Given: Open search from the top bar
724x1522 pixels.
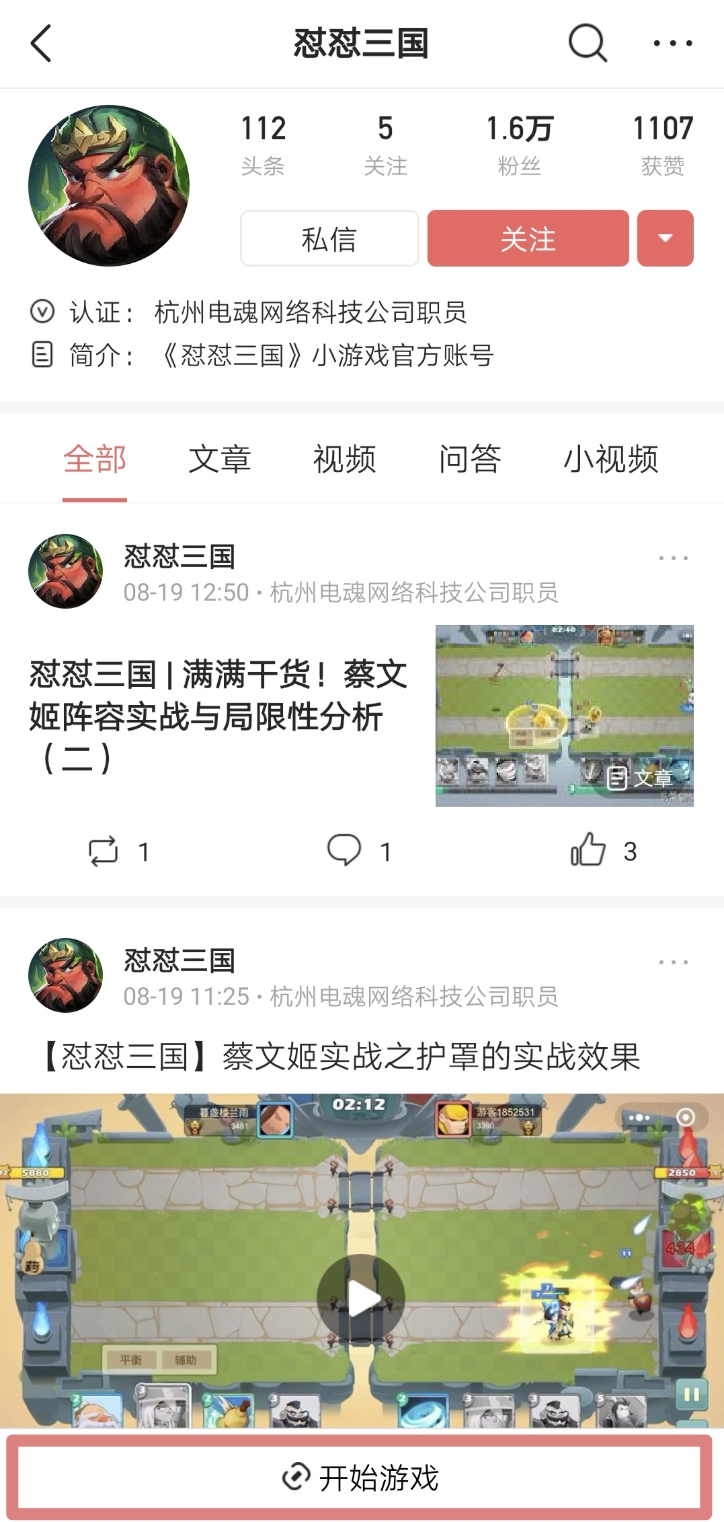Looking at the screenshot, I should tap(587, 43).
